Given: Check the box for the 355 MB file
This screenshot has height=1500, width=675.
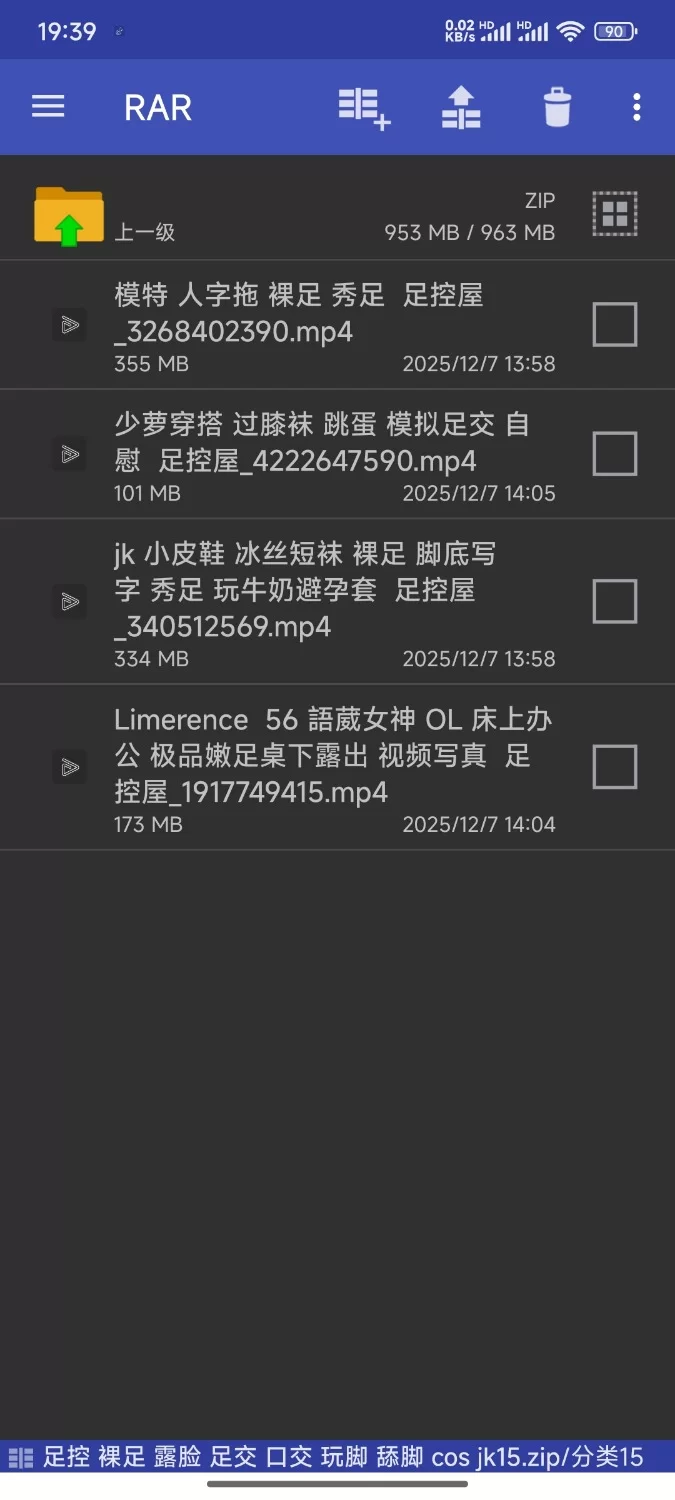Looking at the screenshot, I should click(614, 325).
